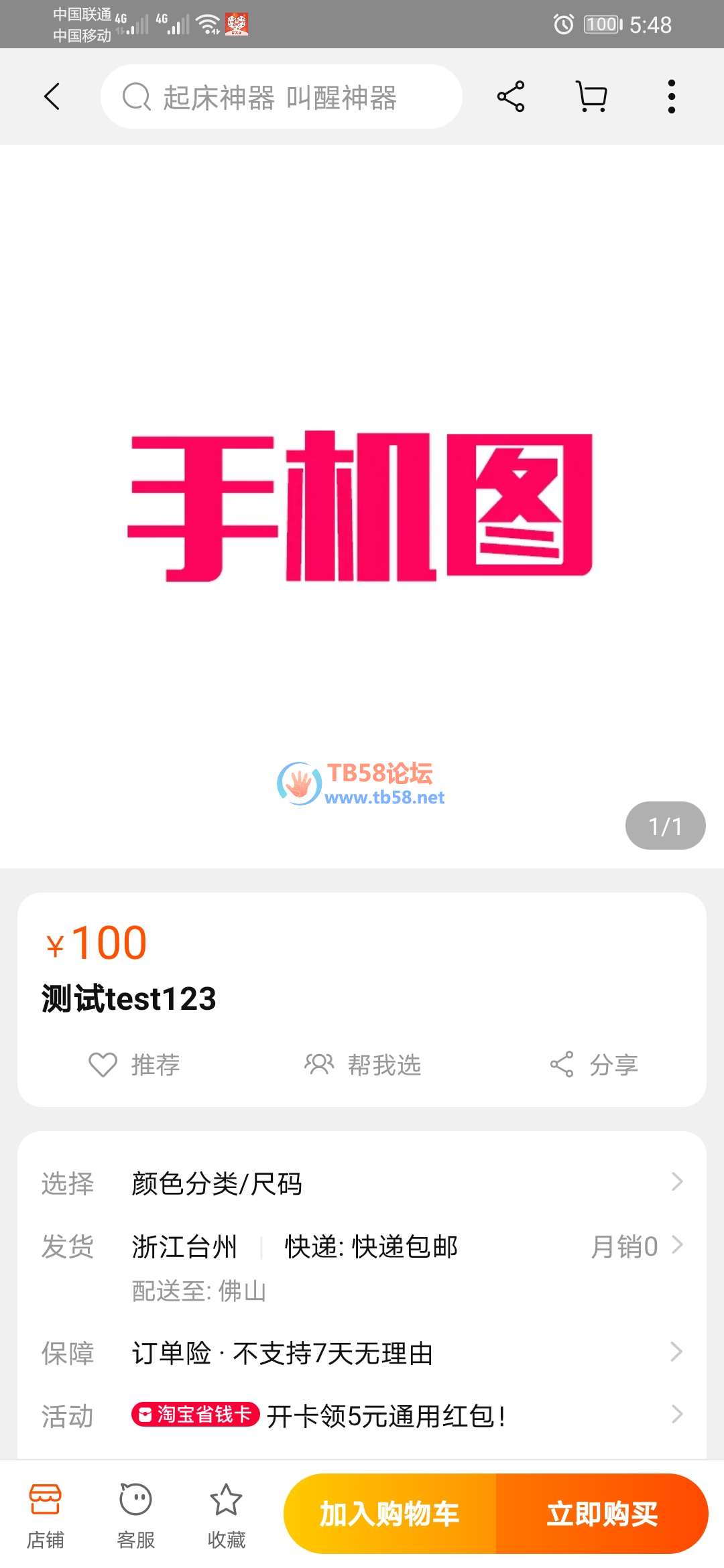Tap 加入购物车 to add to cart
Image resolution: width=724 pixels, height=1568 pixels.
coord(389,1514)
